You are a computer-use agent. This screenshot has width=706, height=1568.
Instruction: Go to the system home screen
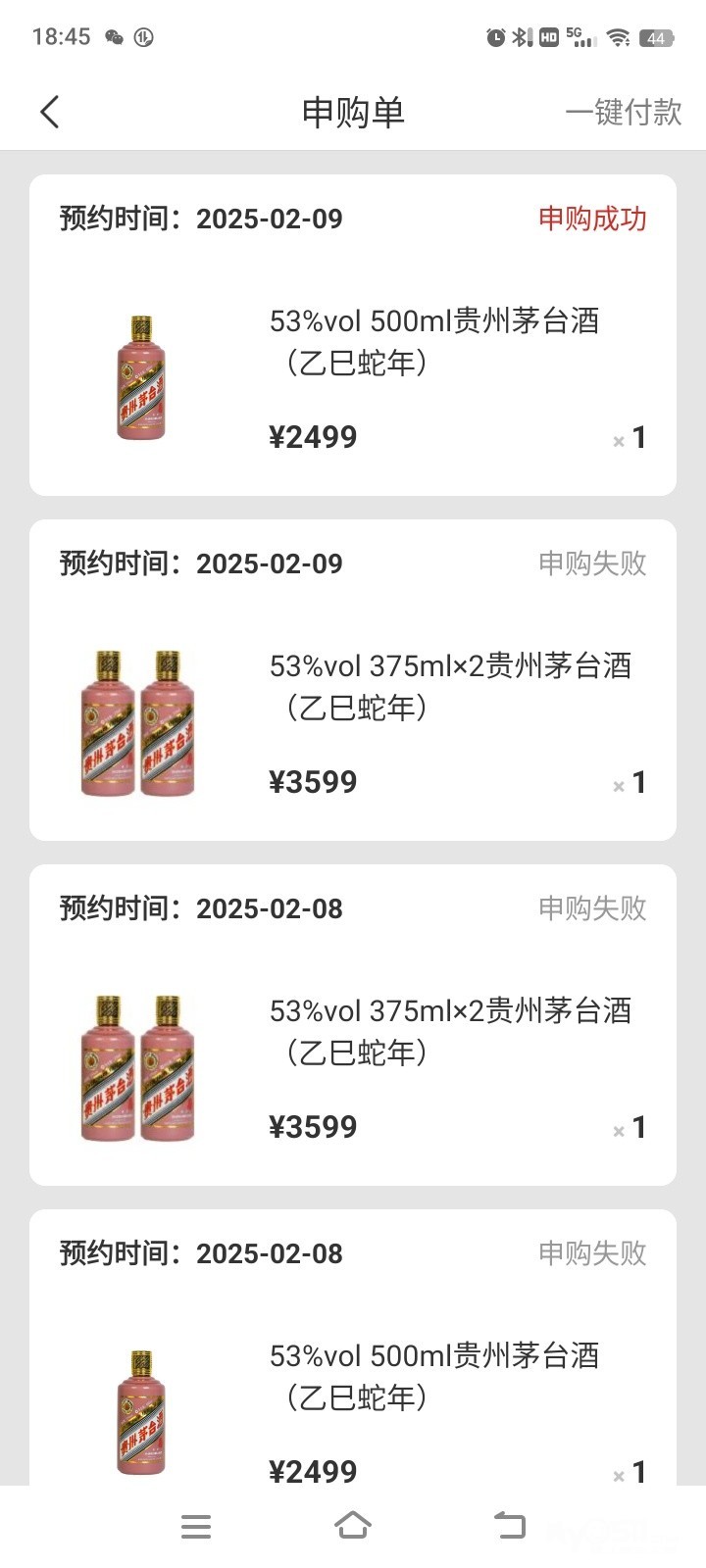pos(353,1526)
